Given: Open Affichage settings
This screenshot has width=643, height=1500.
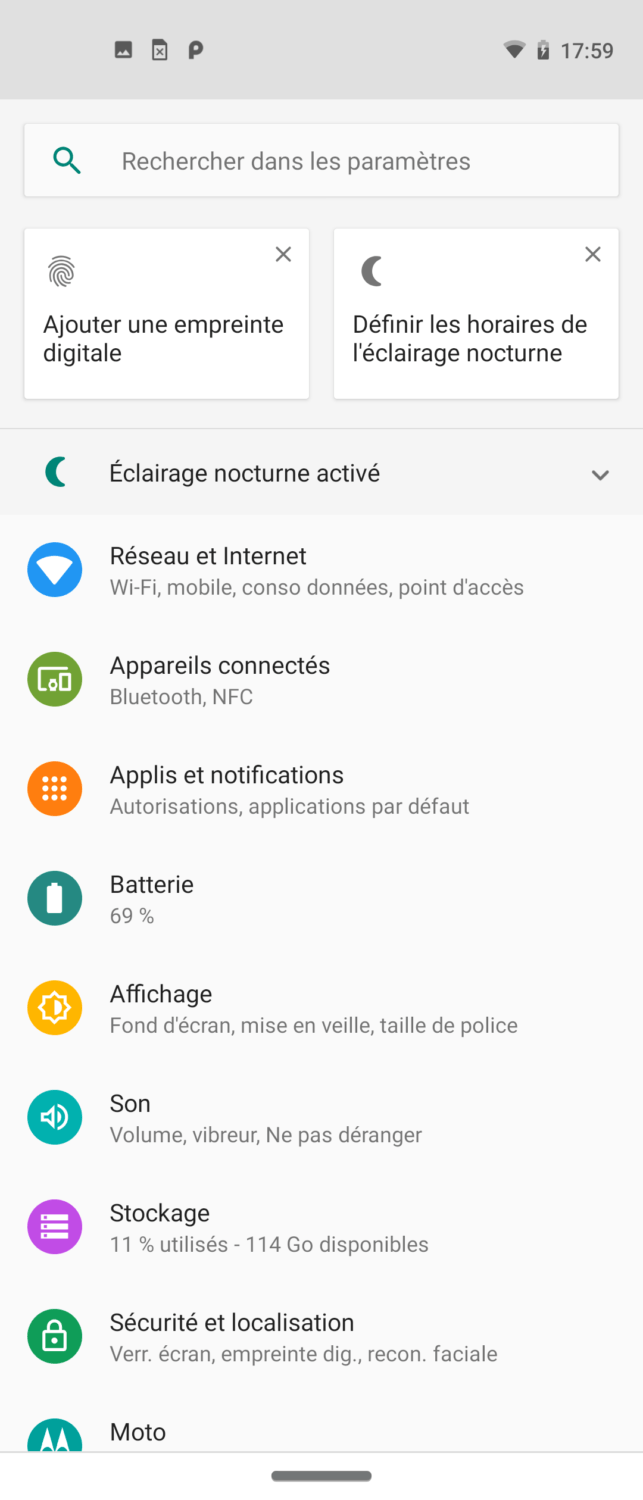Looking at the screenshot, I should tap(320, 1008).
